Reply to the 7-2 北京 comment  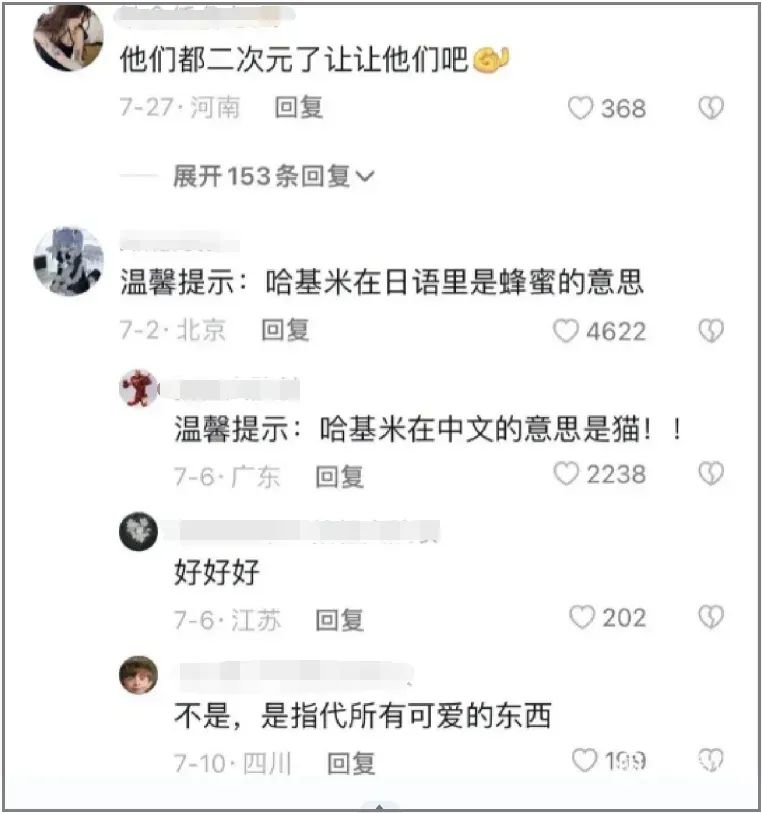coord(286,331)
